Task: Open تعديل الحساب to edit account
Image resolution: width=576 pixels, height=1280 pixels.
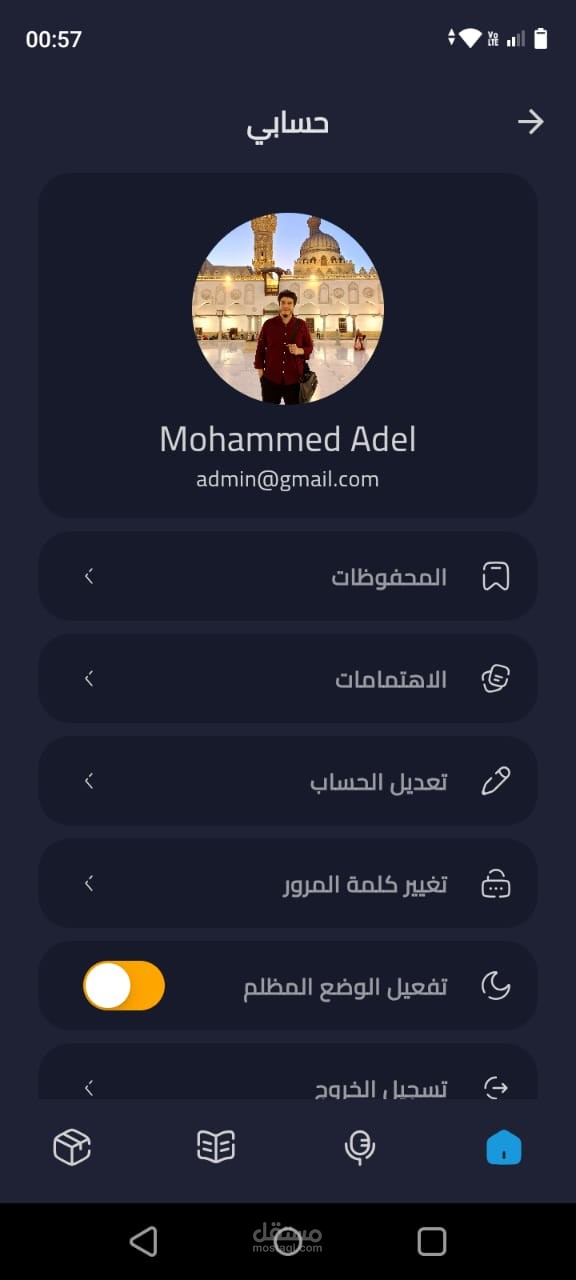Action: (288, 781)
